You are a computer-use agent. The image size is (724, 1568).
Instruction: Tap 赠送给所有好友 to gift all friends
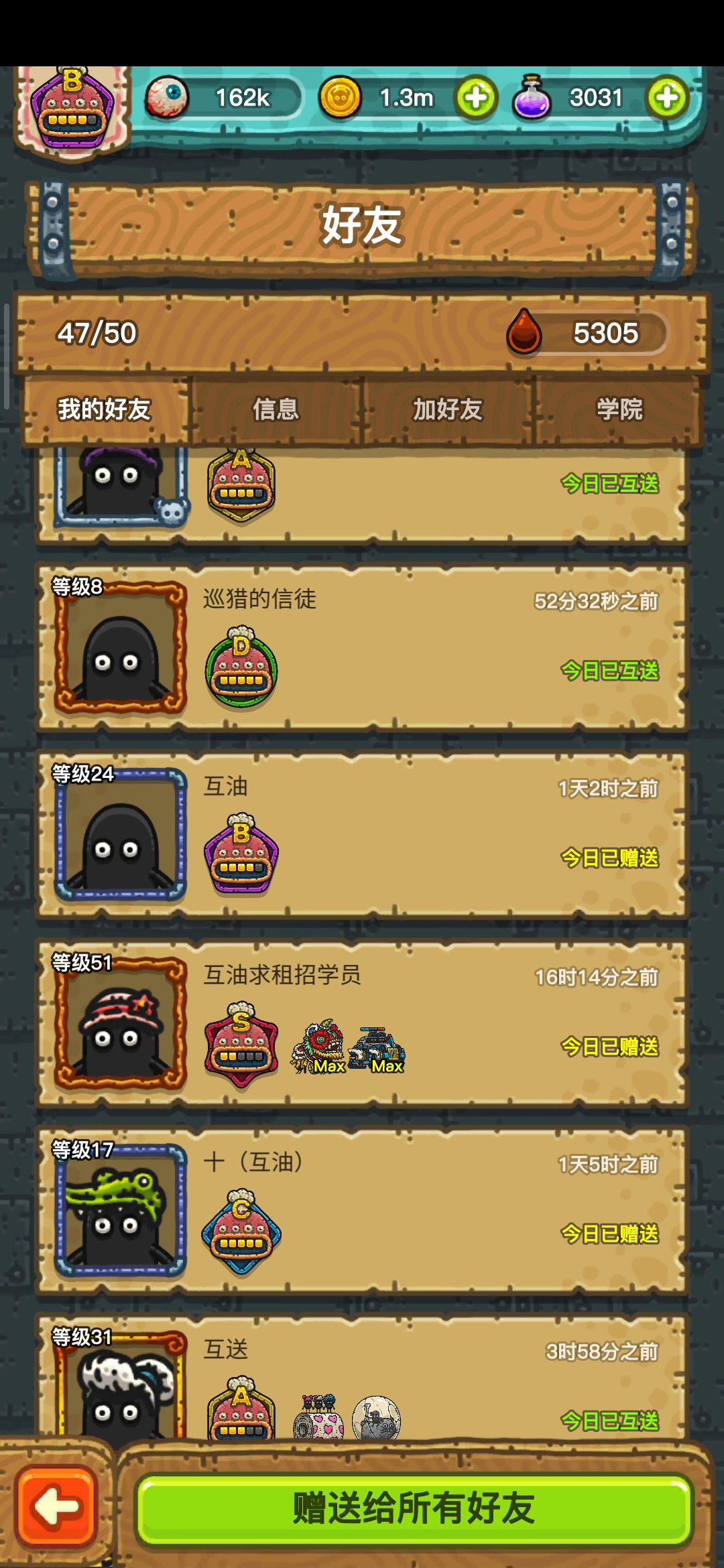[414, 1509]
